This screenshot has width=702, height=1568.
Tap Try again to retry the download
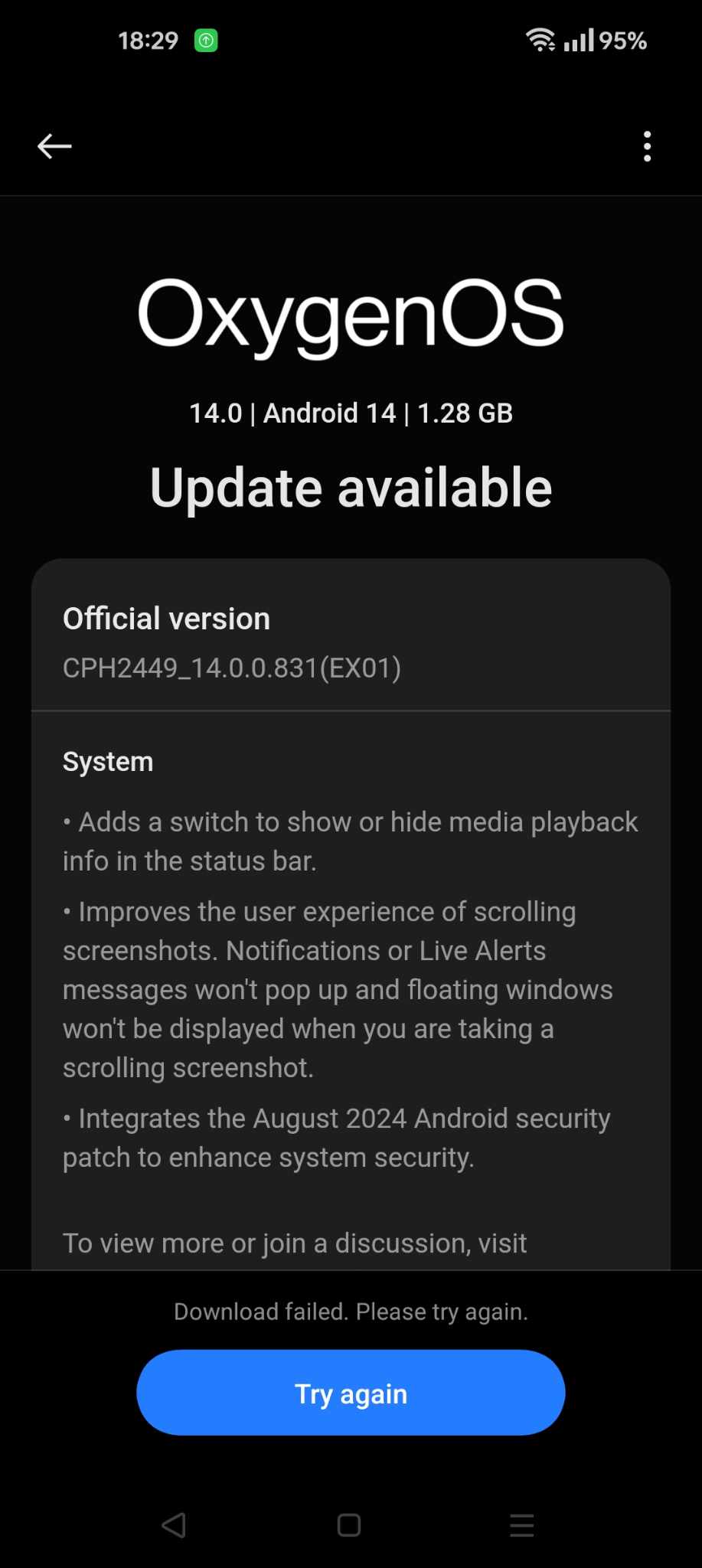point(351,1393)
